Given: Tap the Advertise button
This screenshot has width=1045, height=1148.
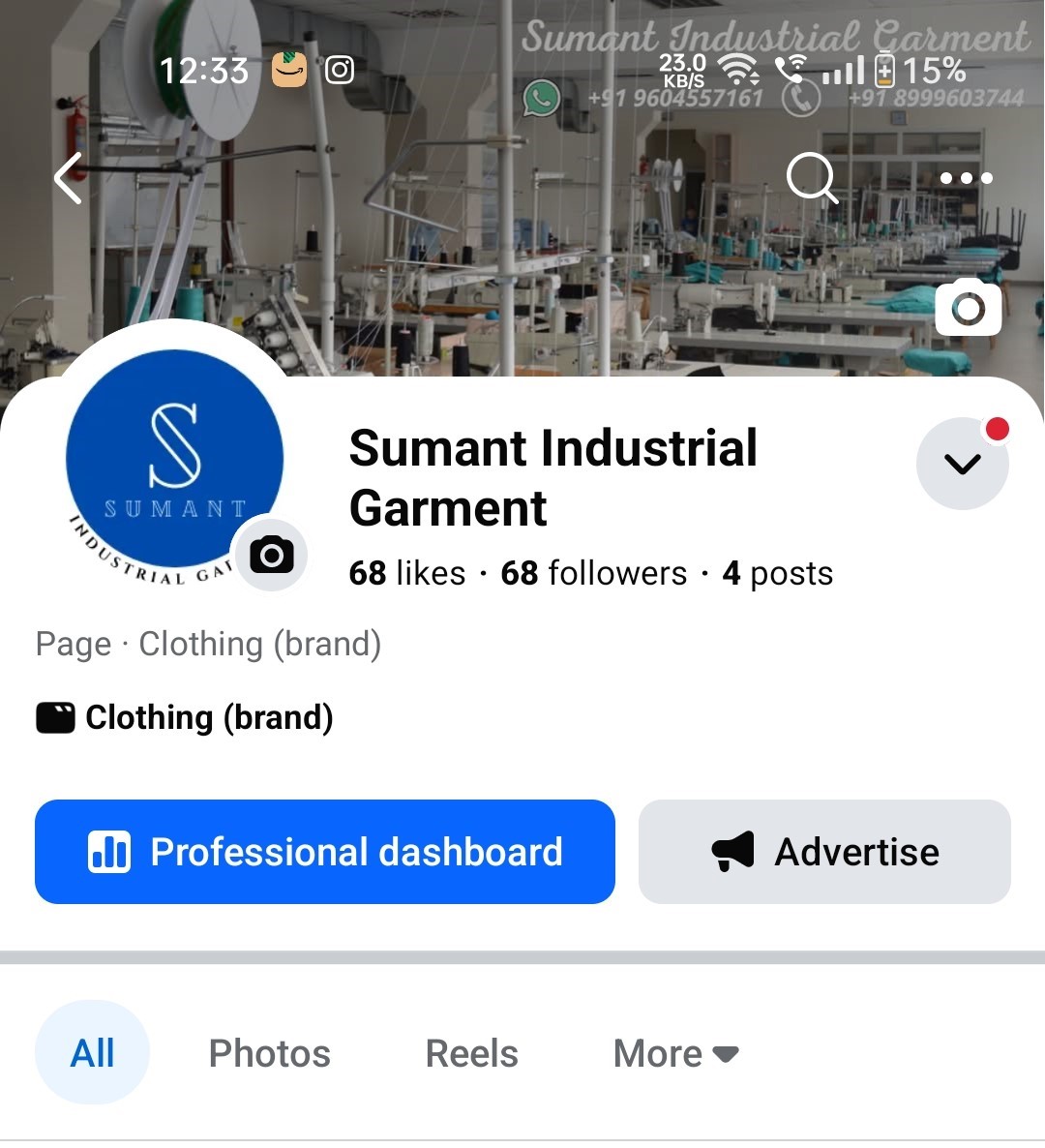Looking at the screenshot, I should (x=823, y=852).
